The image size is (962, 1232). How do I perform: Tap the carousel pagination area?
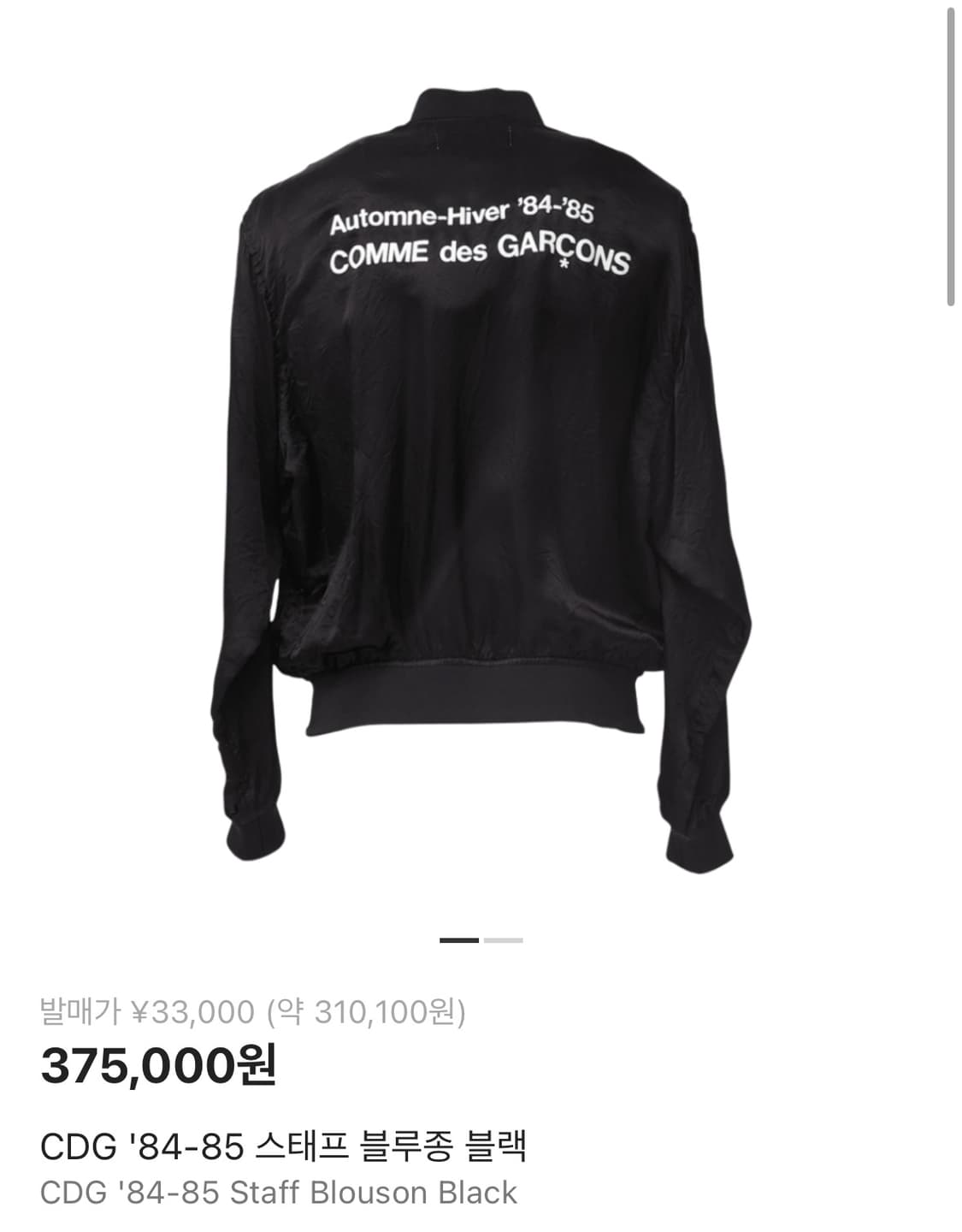pyautogui.click(x=479, y=940)
